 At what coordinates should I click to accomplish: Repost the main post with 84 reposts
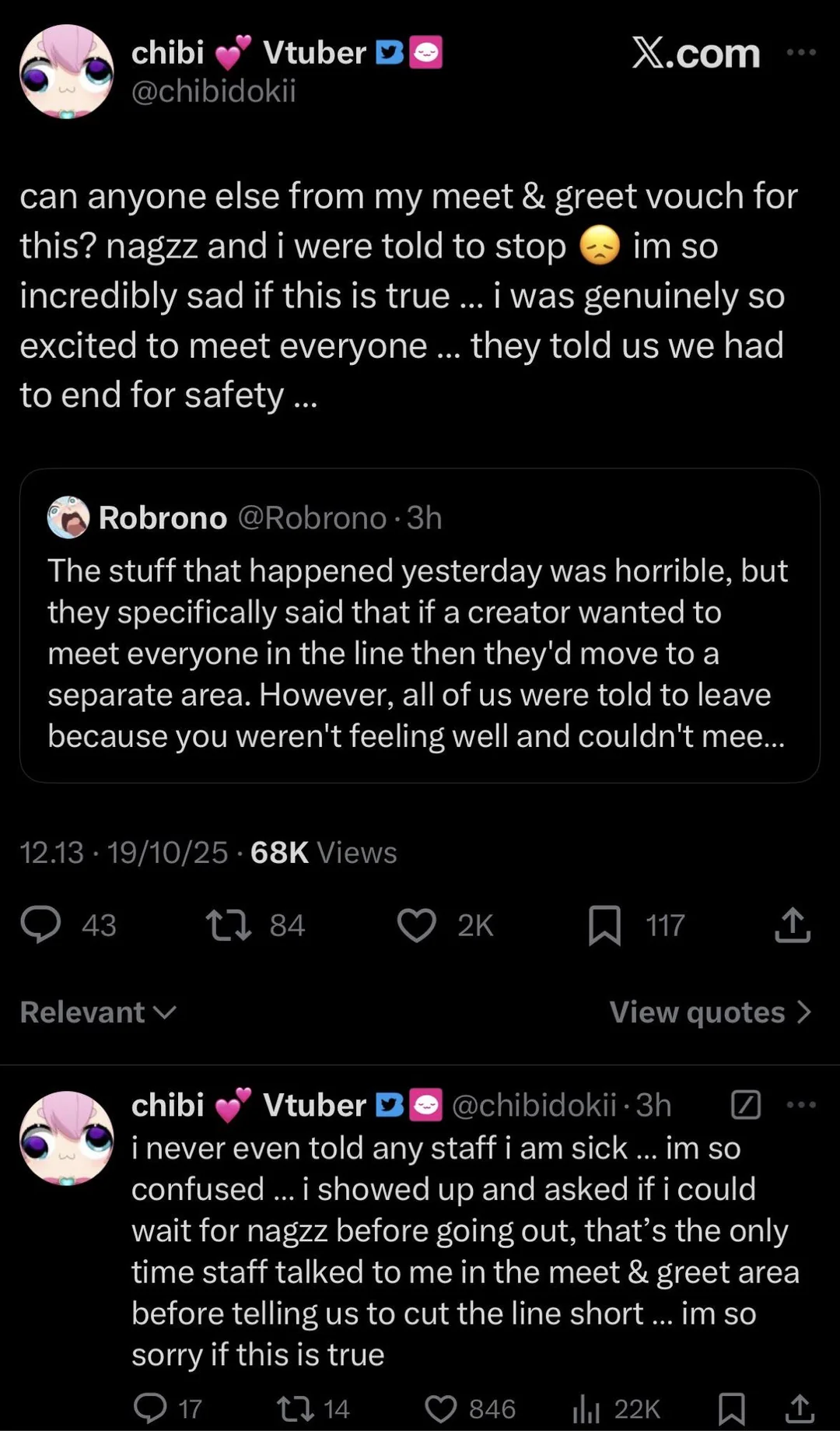coord(229,925)
